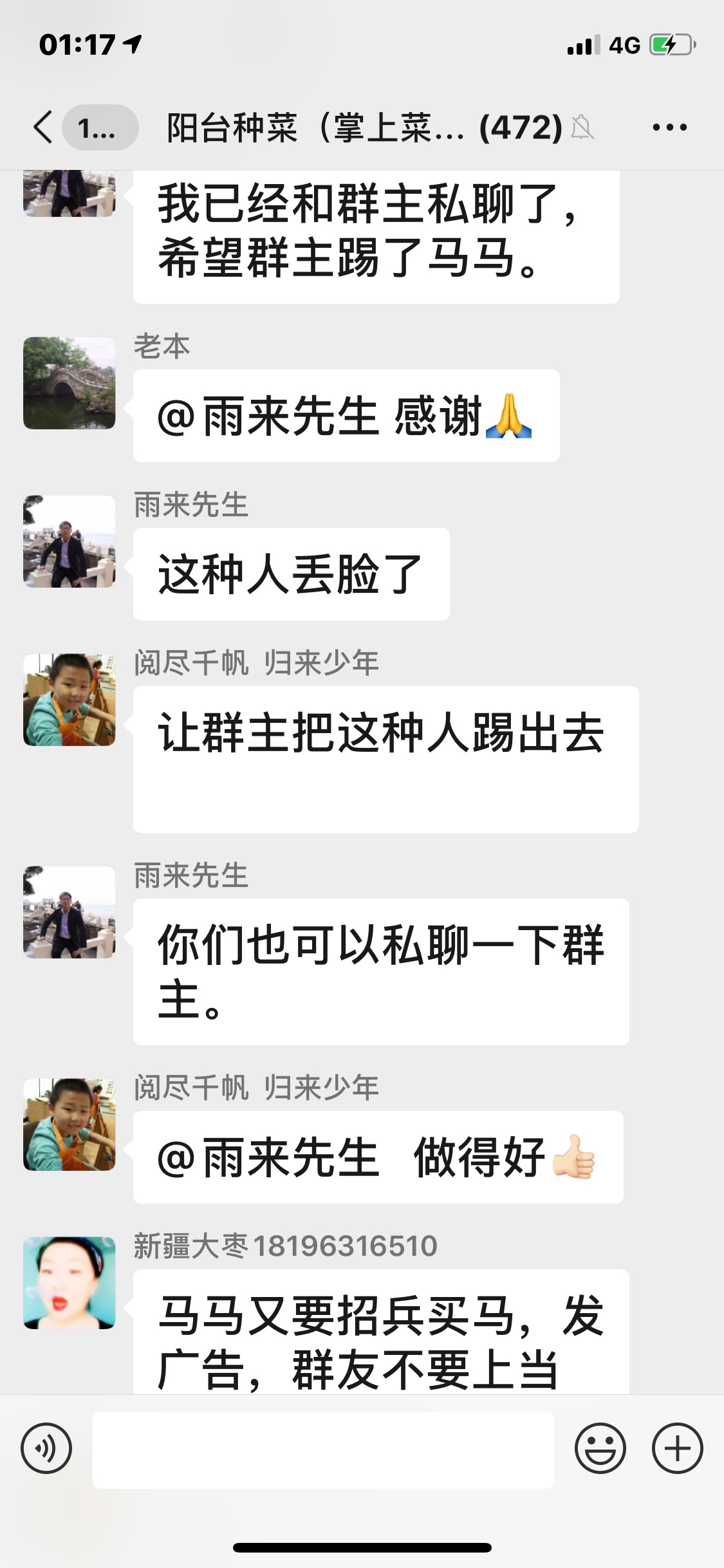Screen dimensions: 724x1568
Task: Open 新疆大枣's profile avatar
Action: 70,1283
